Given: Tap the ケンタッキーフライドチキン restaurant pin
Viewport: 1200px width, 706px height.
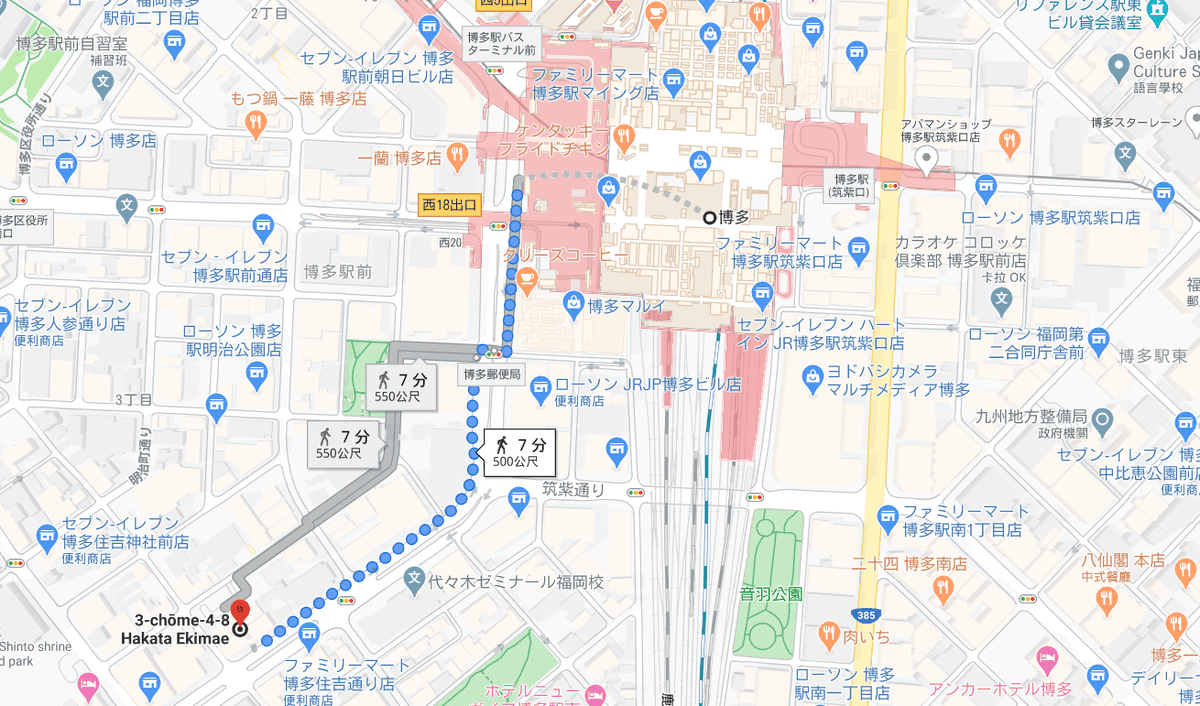Looking at the screenshot, I should point(623,136).
